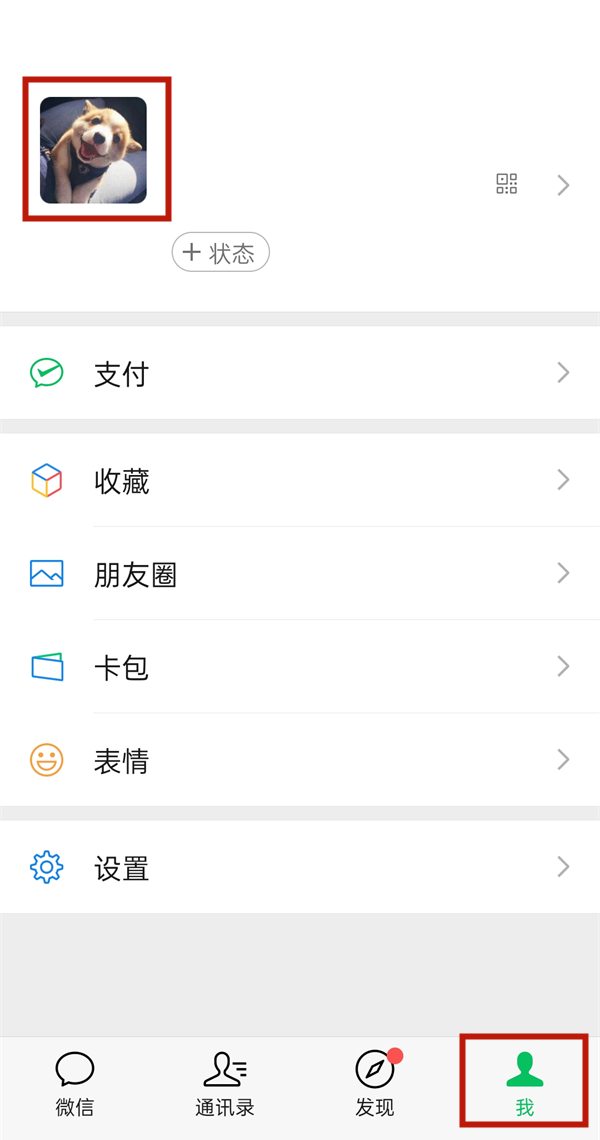Open the profile avatar picture
This screenshot has width=600, height=1140.
(x=93, y=150)
